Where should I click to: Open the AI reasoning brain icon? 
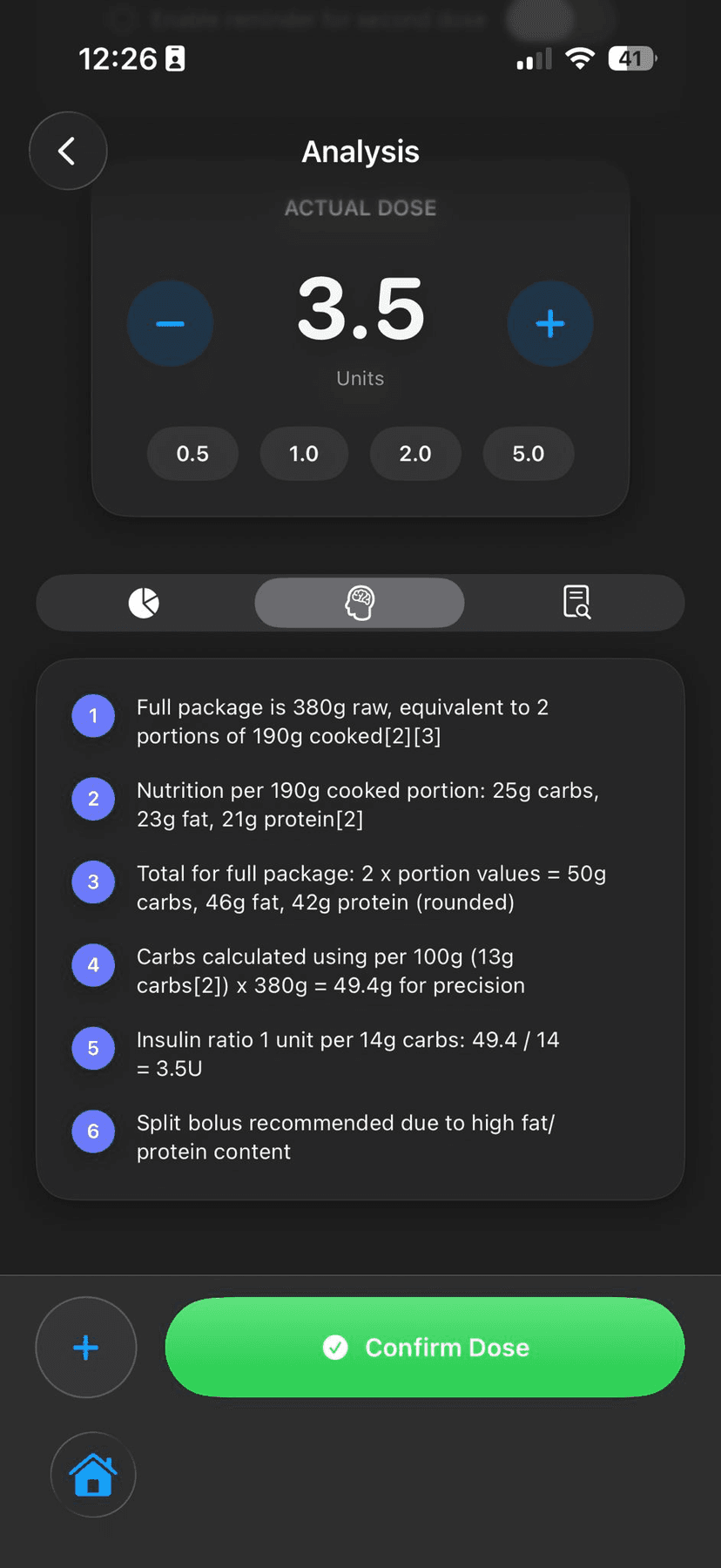(360, 602)
